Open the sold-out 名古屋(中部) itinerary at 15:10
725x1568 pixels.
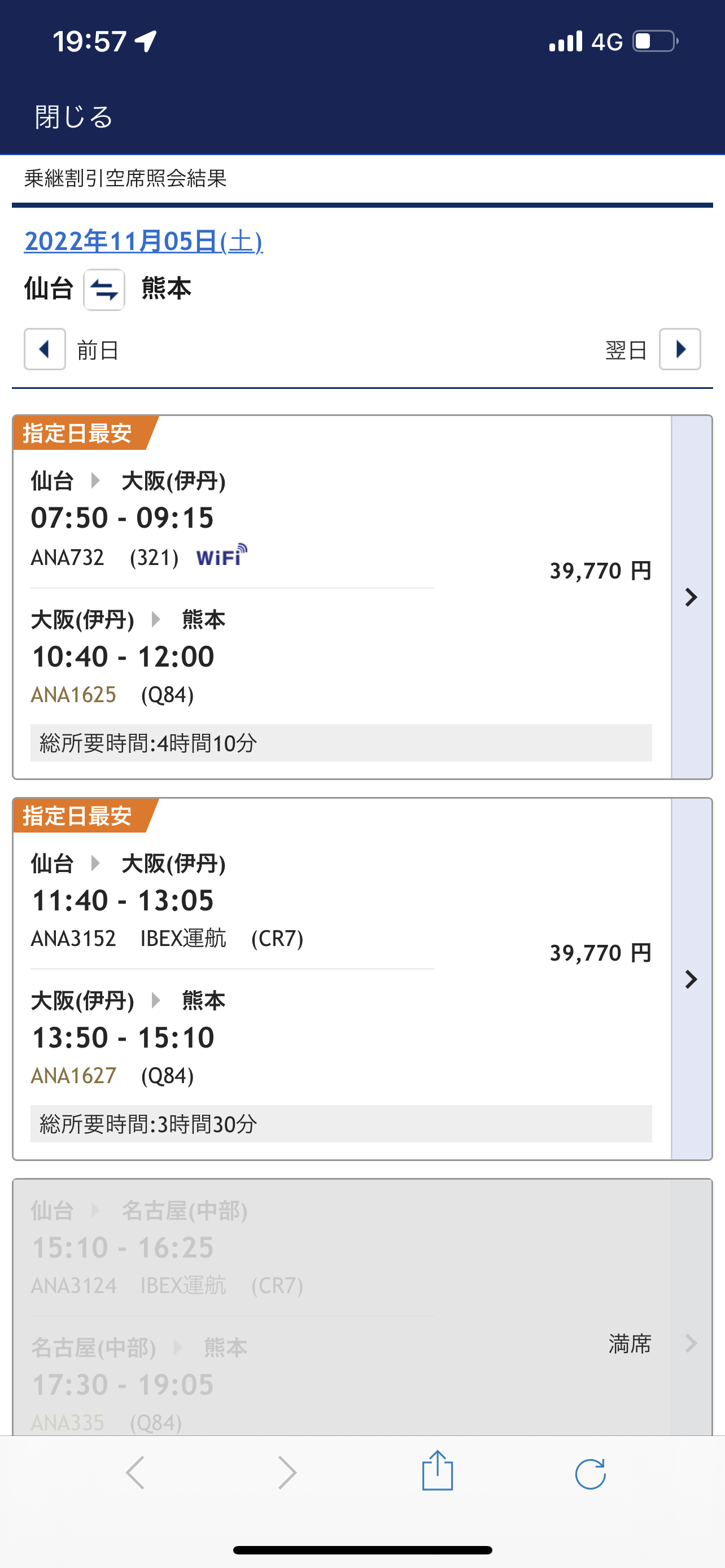pos(362,1307)
